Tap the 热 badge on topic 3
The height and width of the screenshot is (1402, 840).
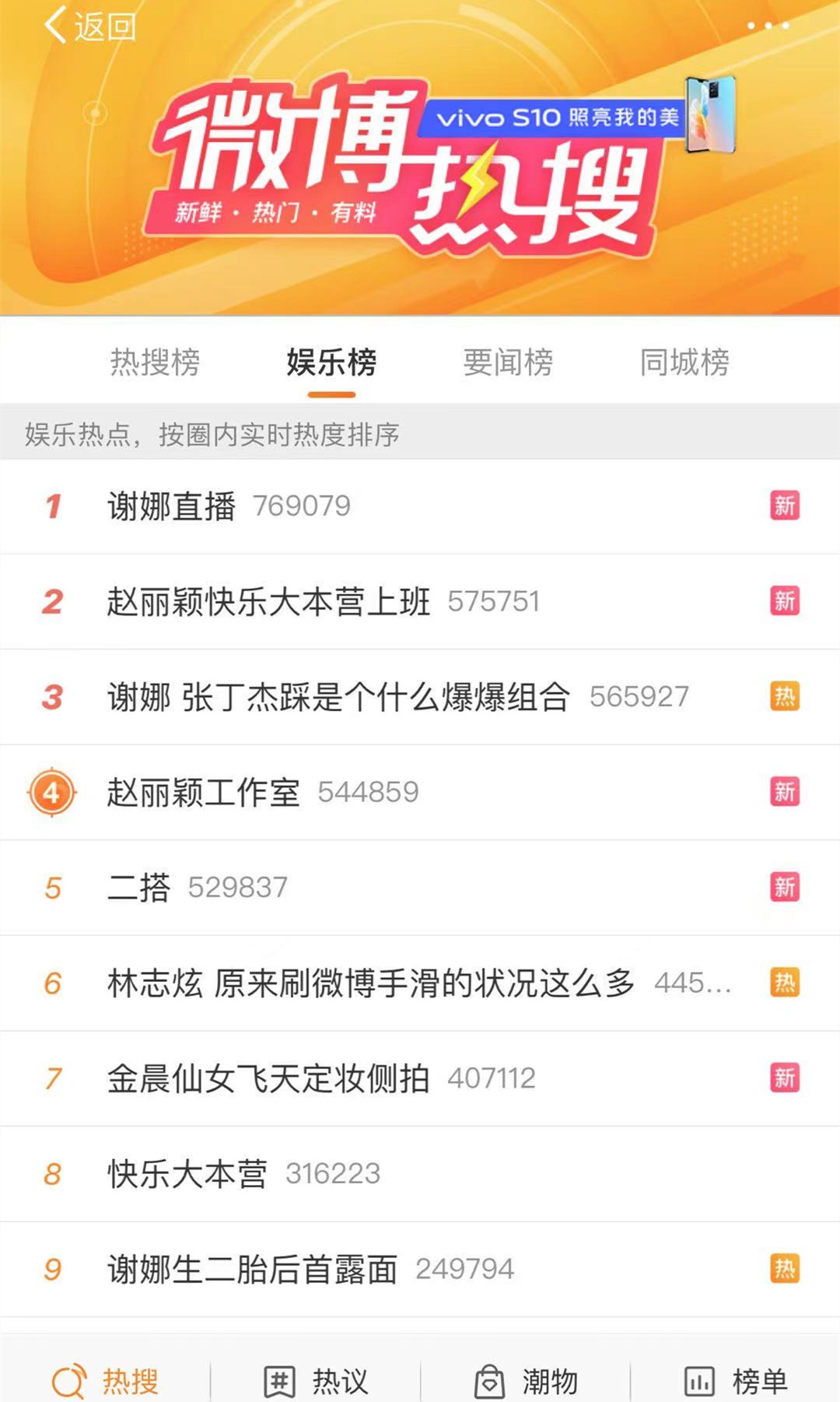(x=785, y=697)
